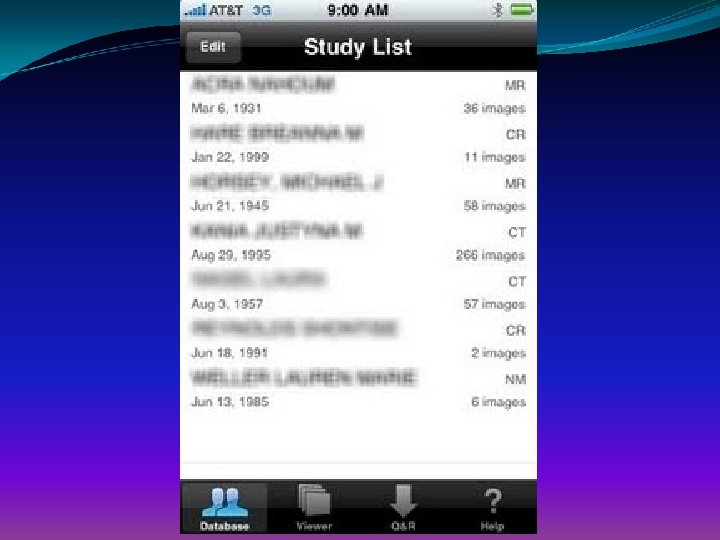Open the Help tab
The height and width of the screenshot is (540, 720).
(x=492, y=507)
